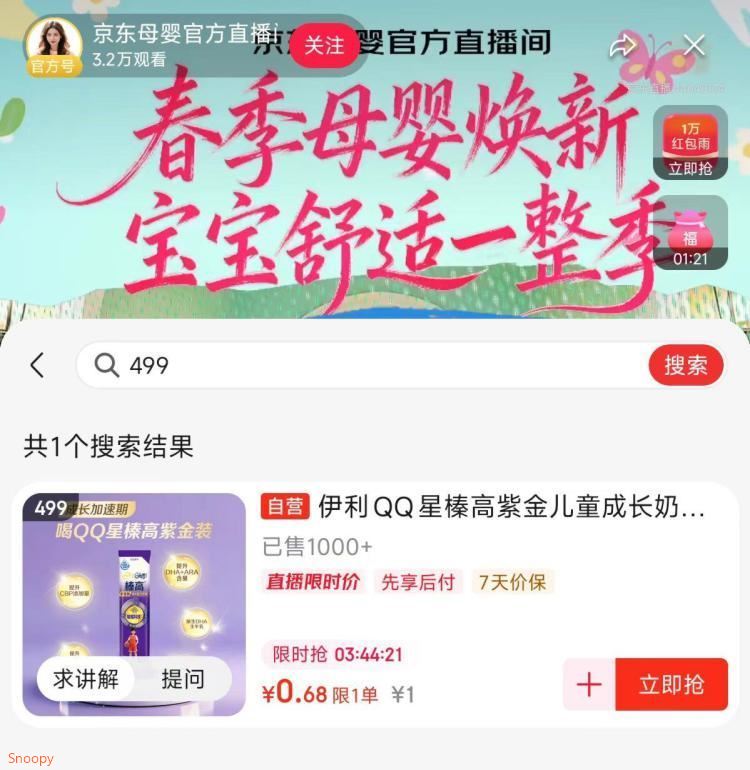Open 伊利QQ星榛高紫金 product details
Screen dimensions: 750x770
pos(511,508)
